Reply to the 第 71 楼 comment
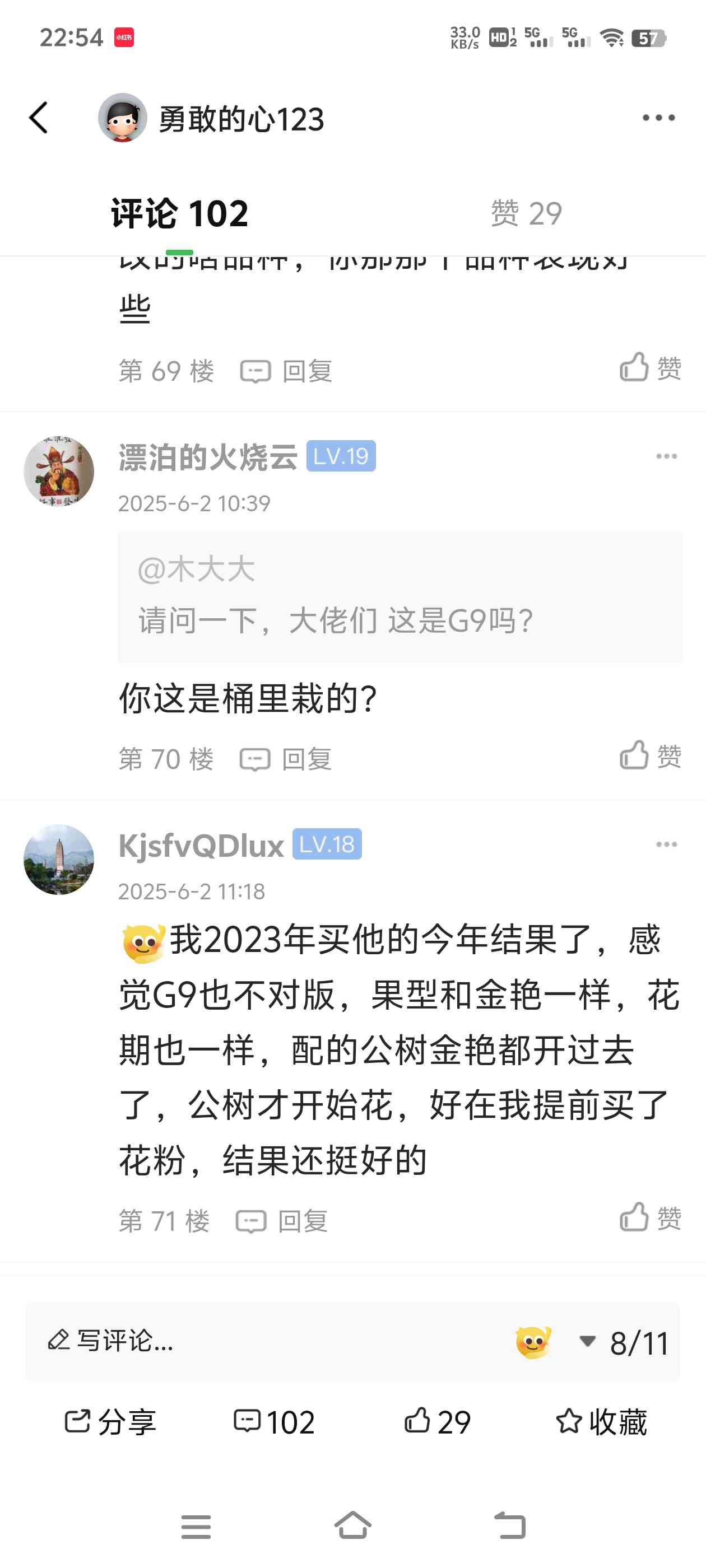The width and height of the screenshot is (706, 1568). (282, 1221)
